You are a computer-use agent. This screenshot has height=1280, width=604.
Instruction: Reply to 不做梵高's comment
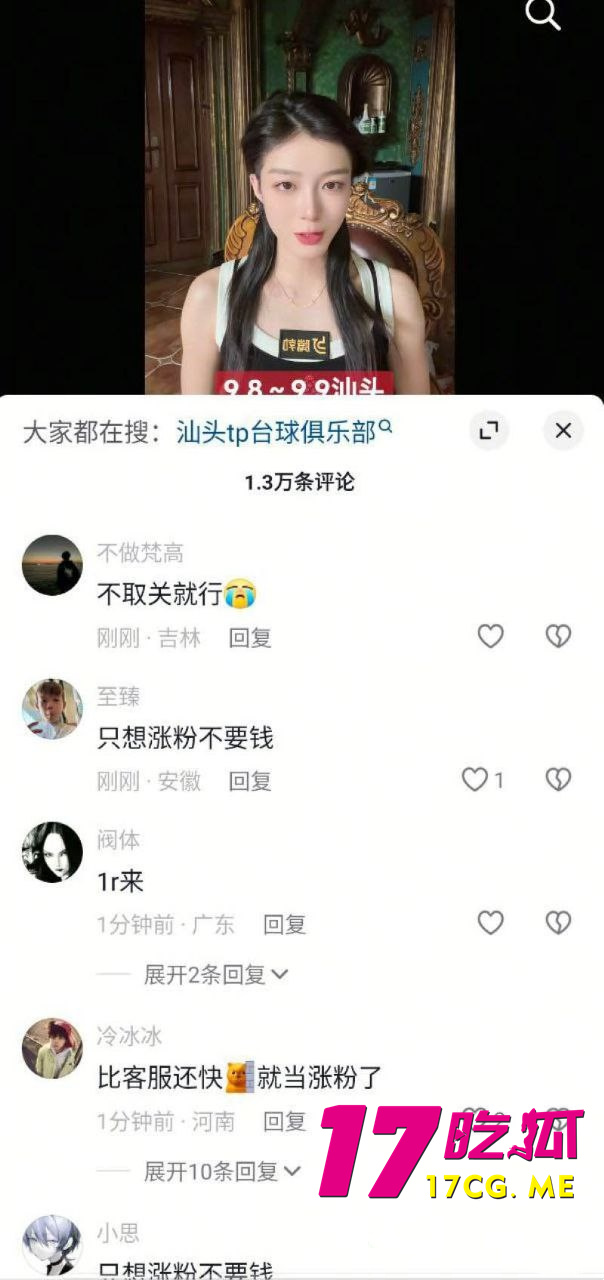pos(250,638)
